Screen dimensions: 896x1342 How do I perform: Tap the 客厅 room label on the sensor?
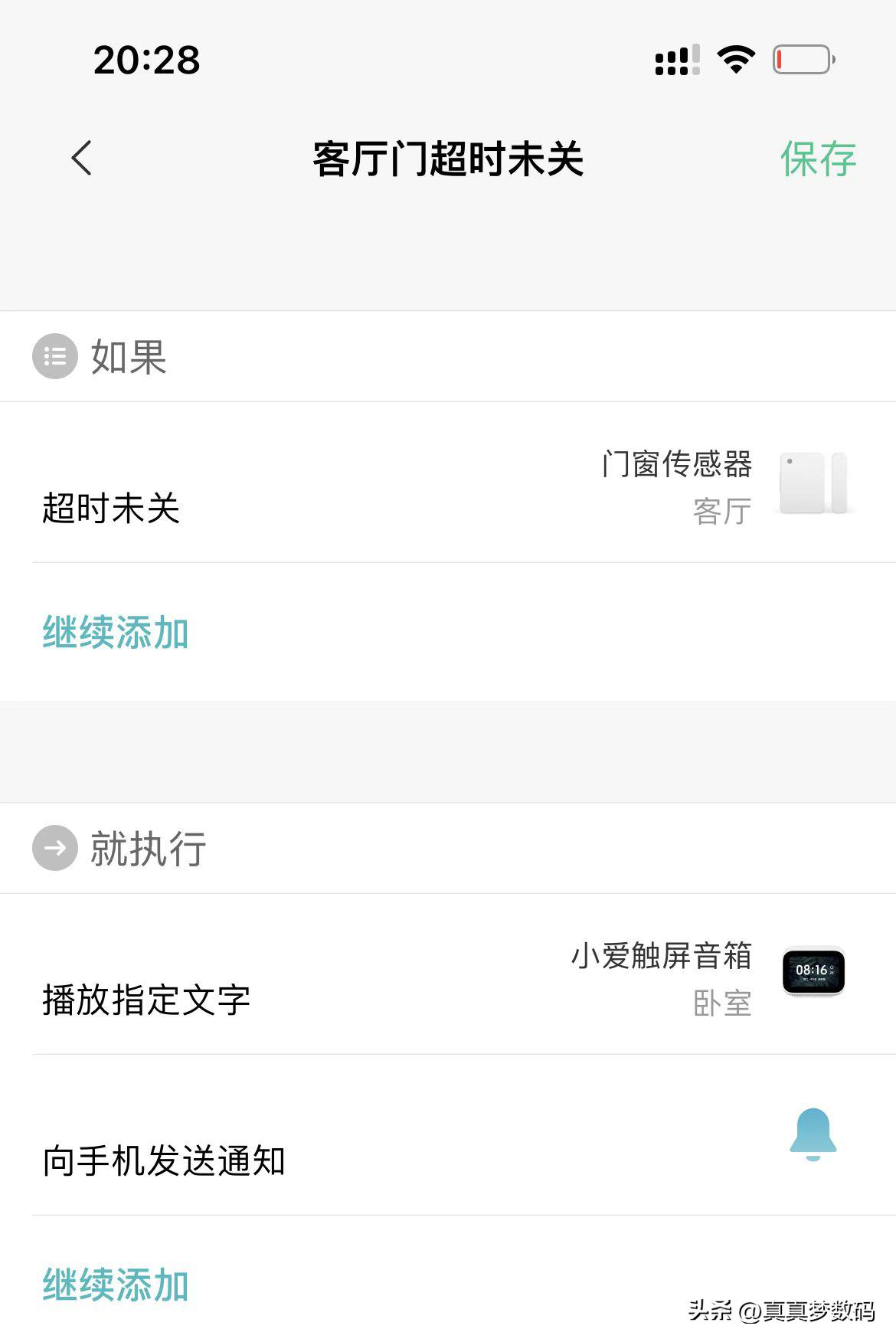pyautogui.click(x=720, y=514)
